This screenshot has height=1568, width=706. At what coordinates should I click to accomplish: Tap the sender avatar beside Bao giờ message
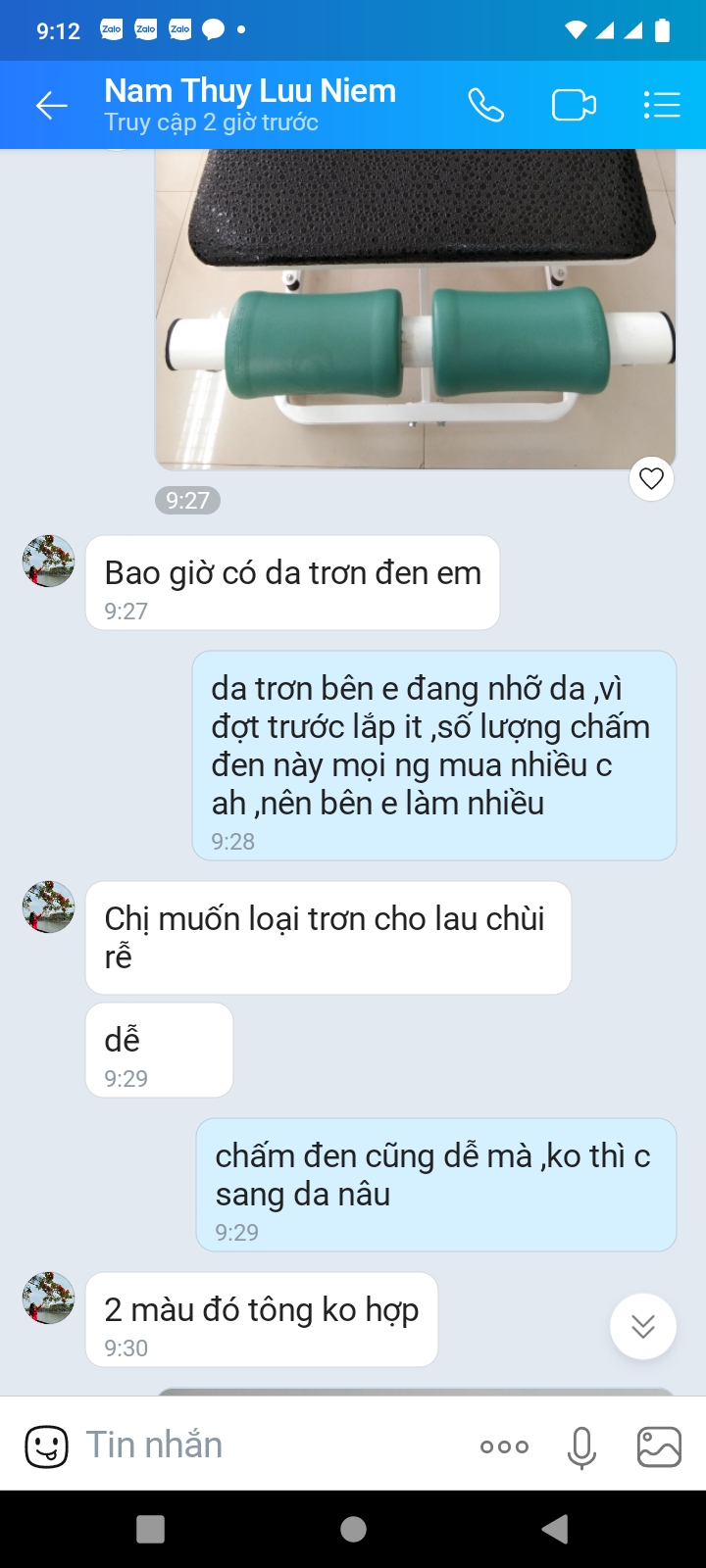click(x=48, y=562)
